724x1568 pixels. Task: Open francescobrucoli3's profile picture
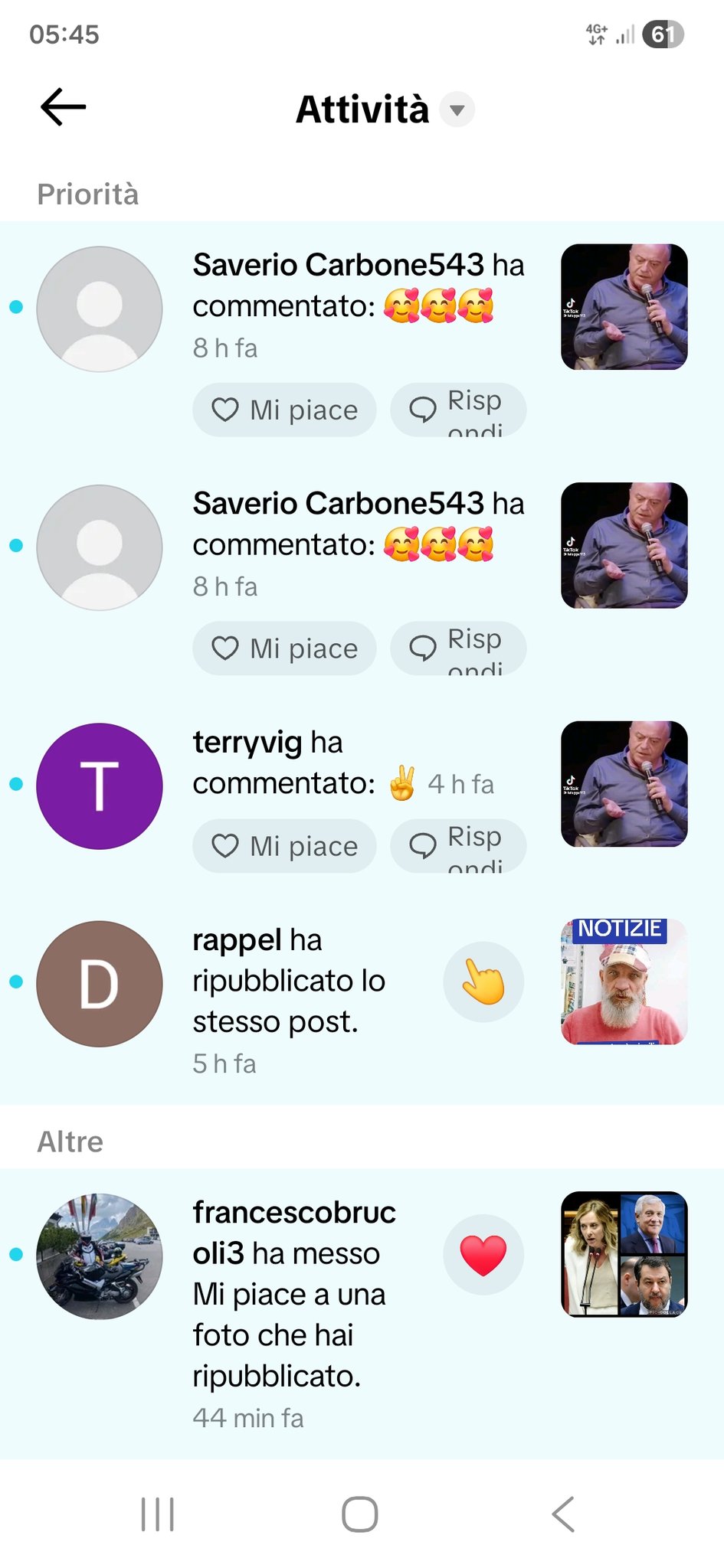(100, 1256)
